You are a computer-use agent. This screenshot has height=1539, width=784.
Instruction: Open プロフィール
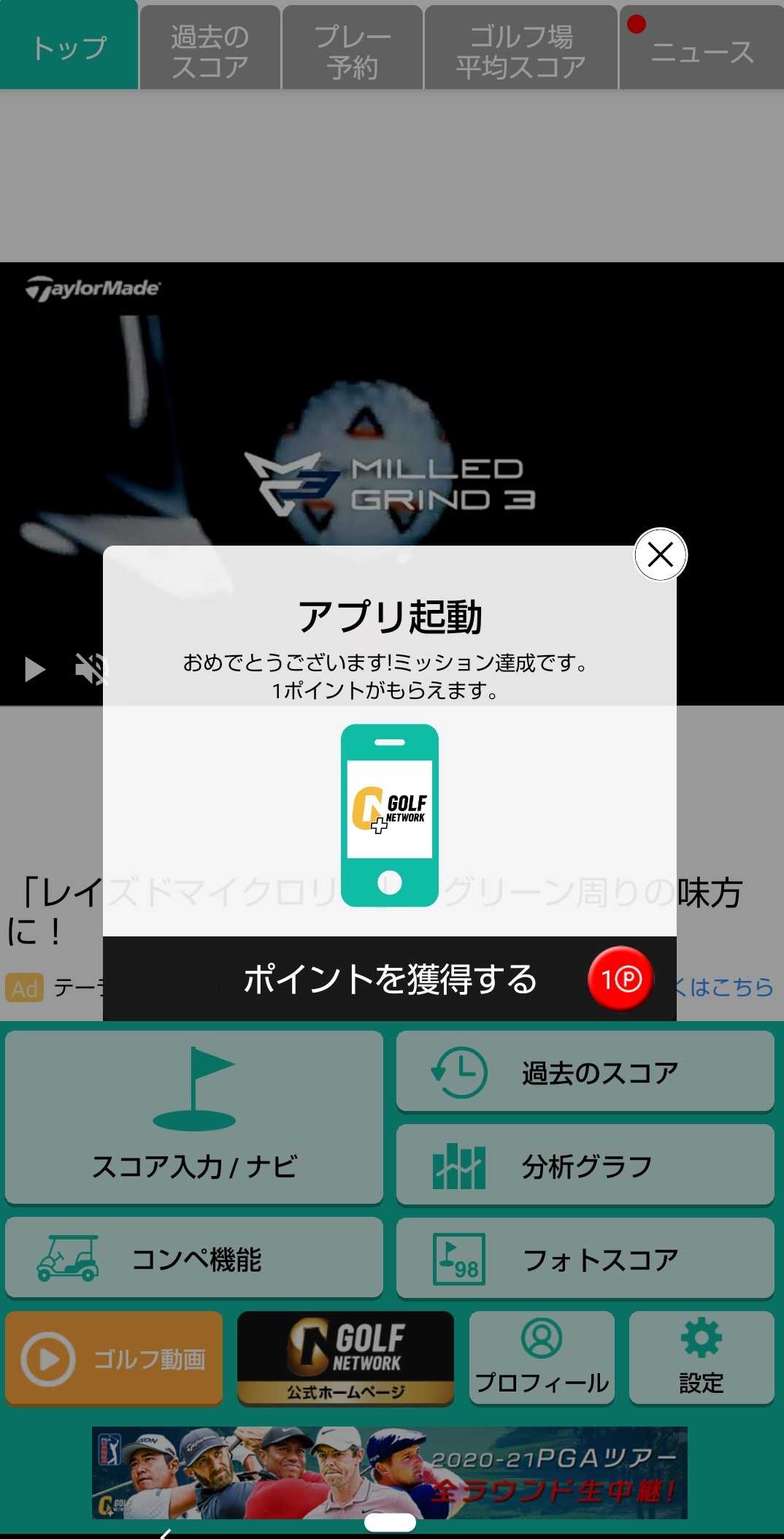(x=542, y=1359)
